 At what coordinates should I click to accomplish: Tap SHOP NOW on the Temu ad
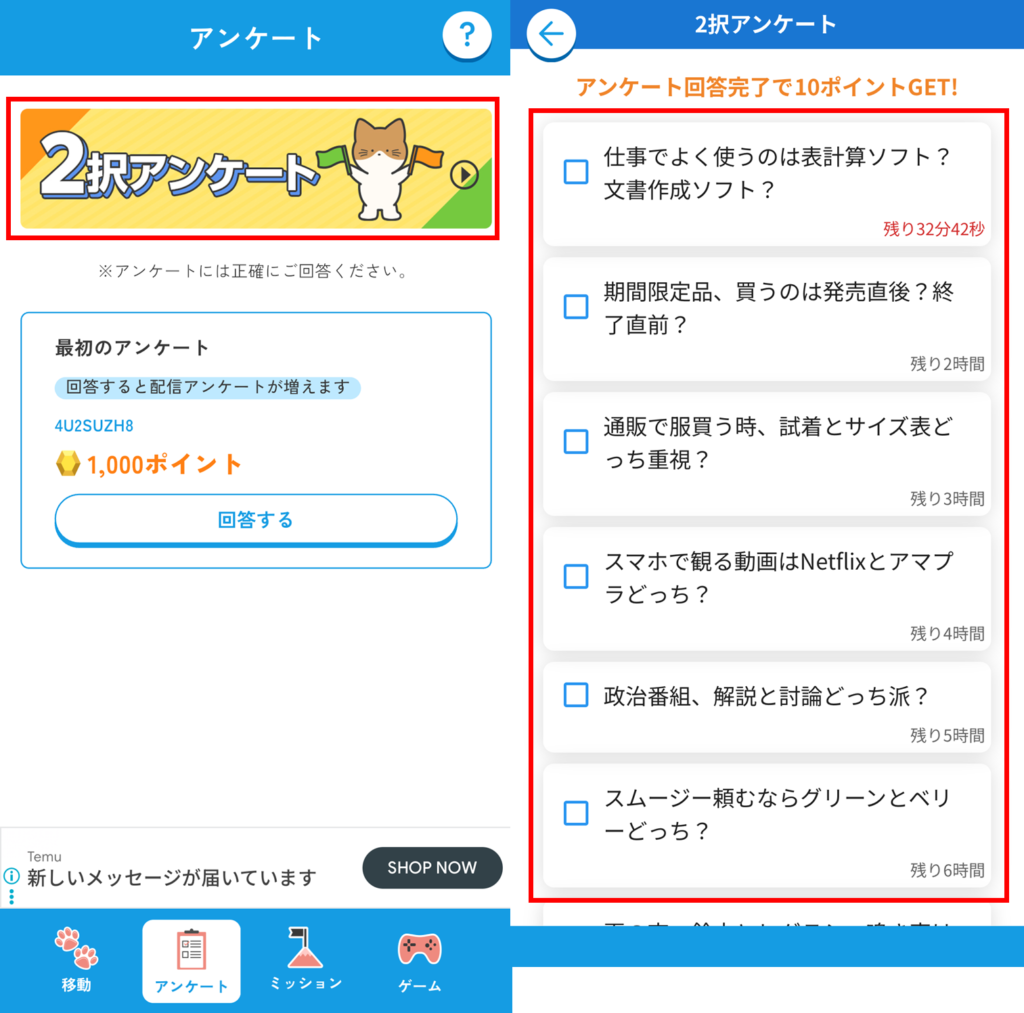pyautogui.click(x=432, y=867)
